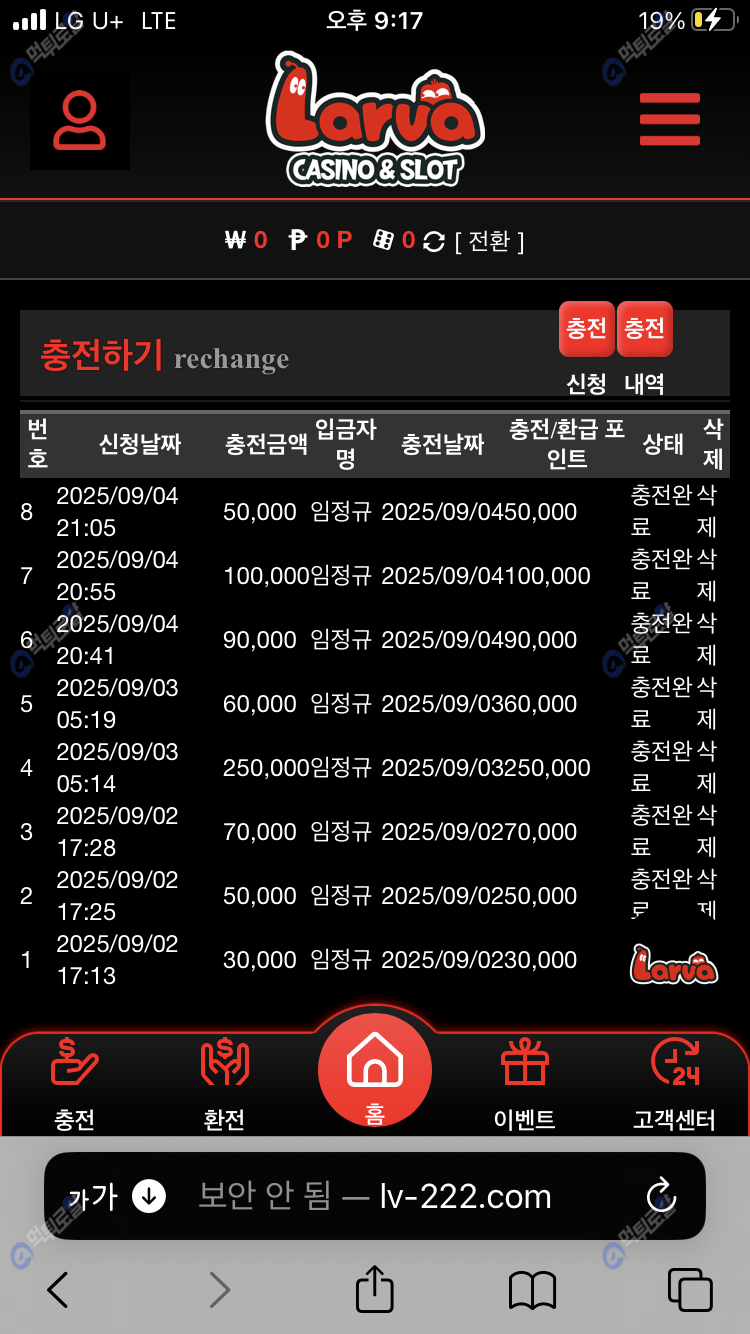Return to 홈 via the center button
The image size is (750, 1334).
pos(375,1070)
